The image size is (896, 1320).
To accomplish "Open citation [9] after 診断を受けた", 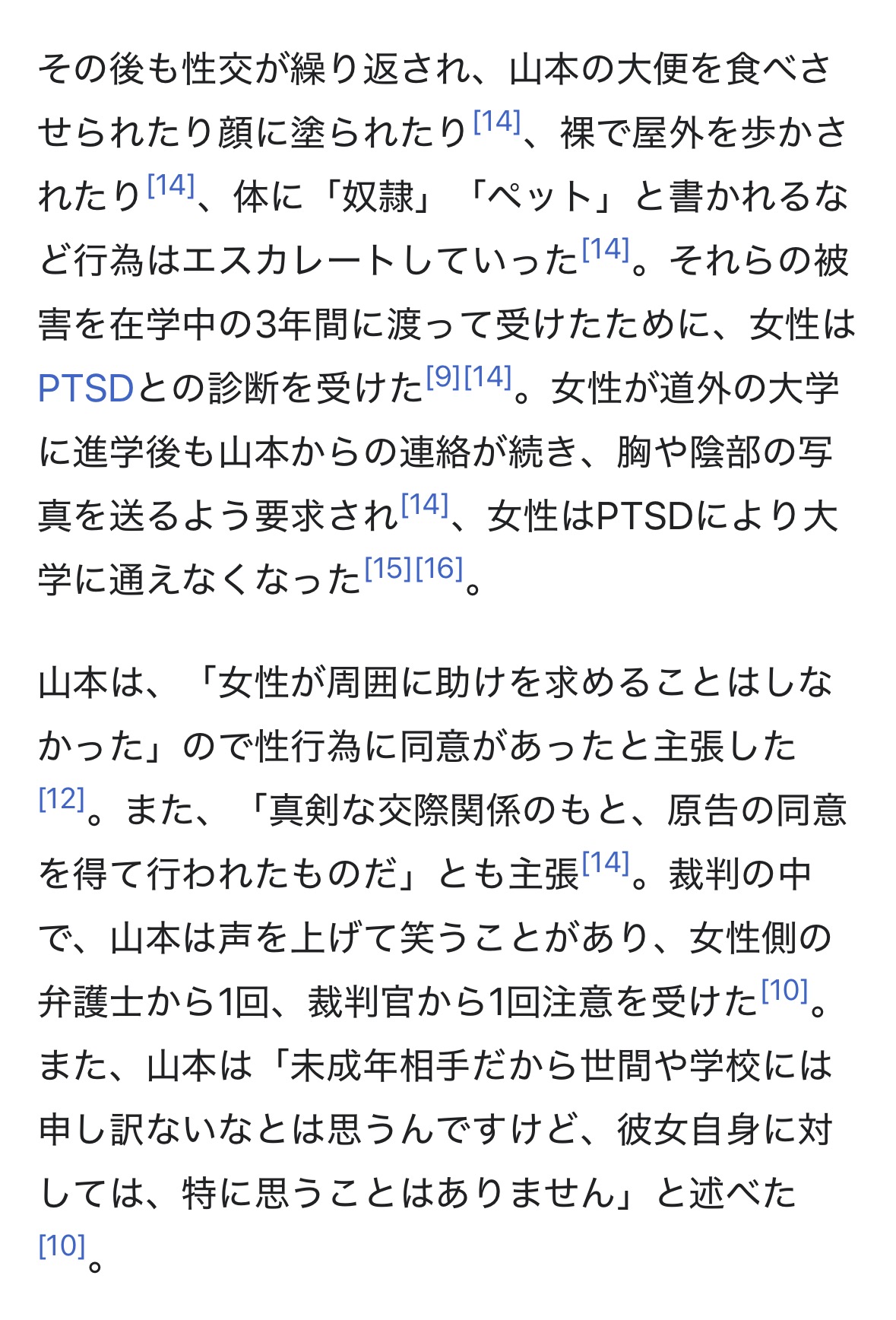I will tap(443, 376).
